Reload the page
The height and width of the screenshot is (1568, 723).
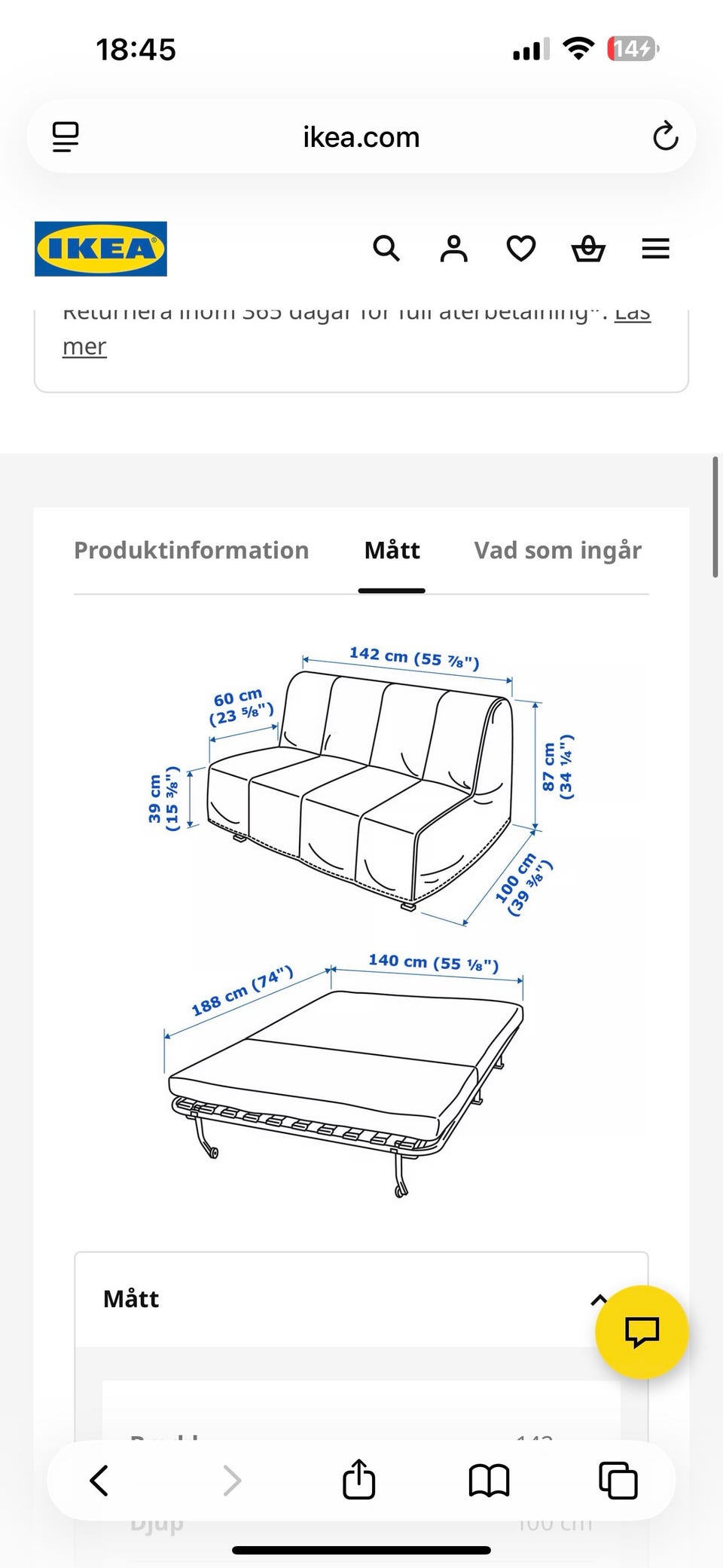click(x=665, y=136)
